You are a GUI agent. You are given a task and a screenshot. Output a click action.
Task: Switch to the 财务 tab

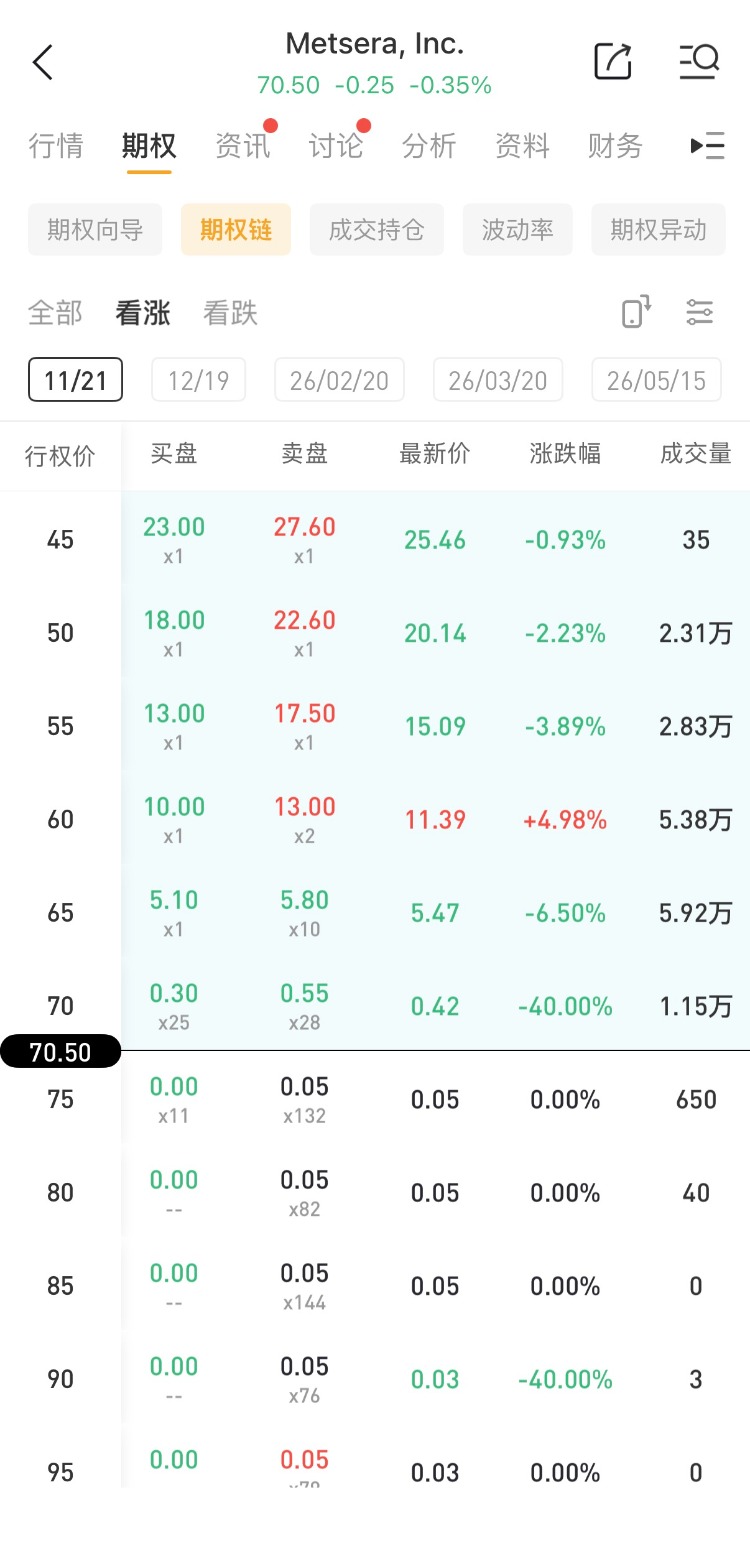615,146
